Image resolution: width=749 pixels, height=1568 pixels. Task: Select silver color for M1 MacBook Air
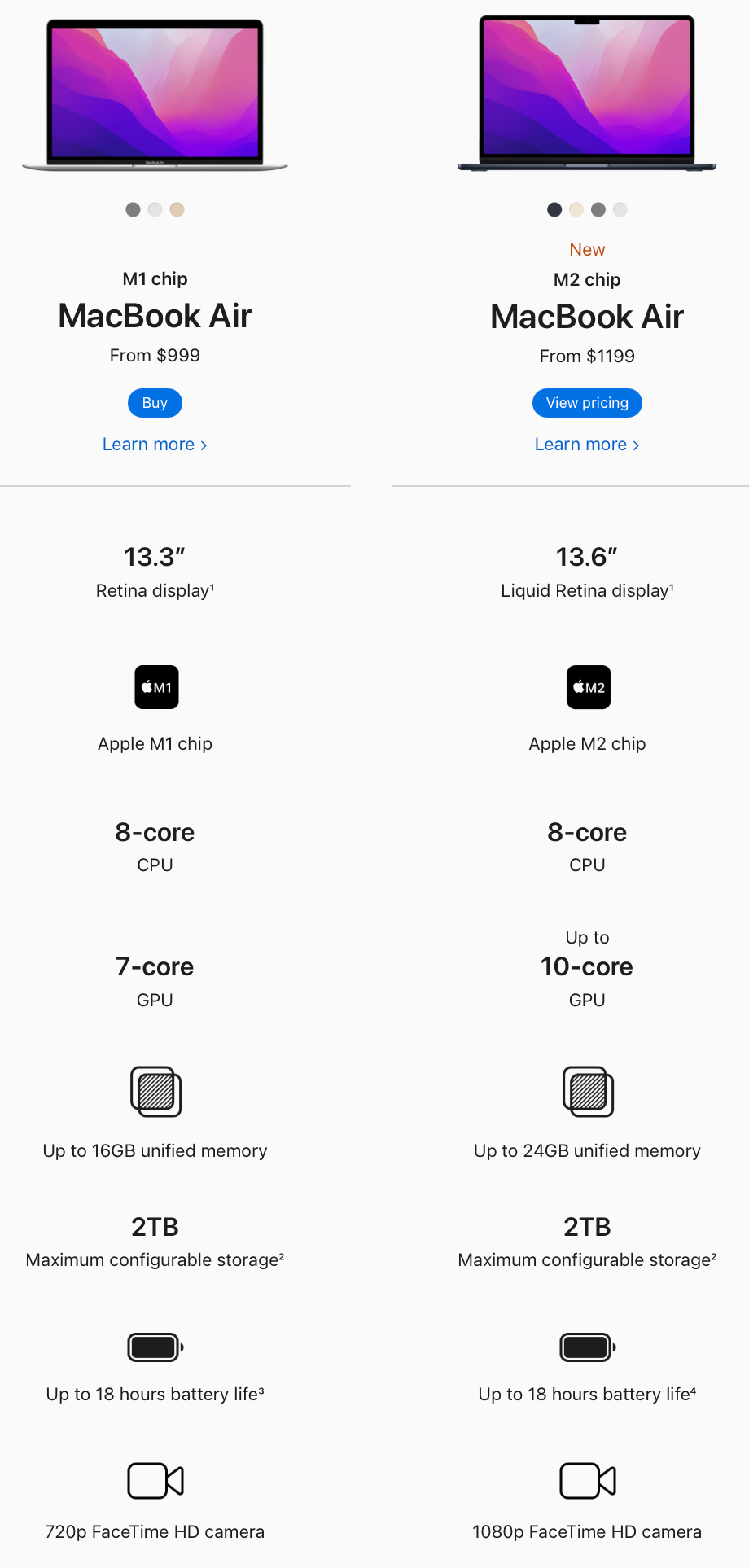[155, 210]
